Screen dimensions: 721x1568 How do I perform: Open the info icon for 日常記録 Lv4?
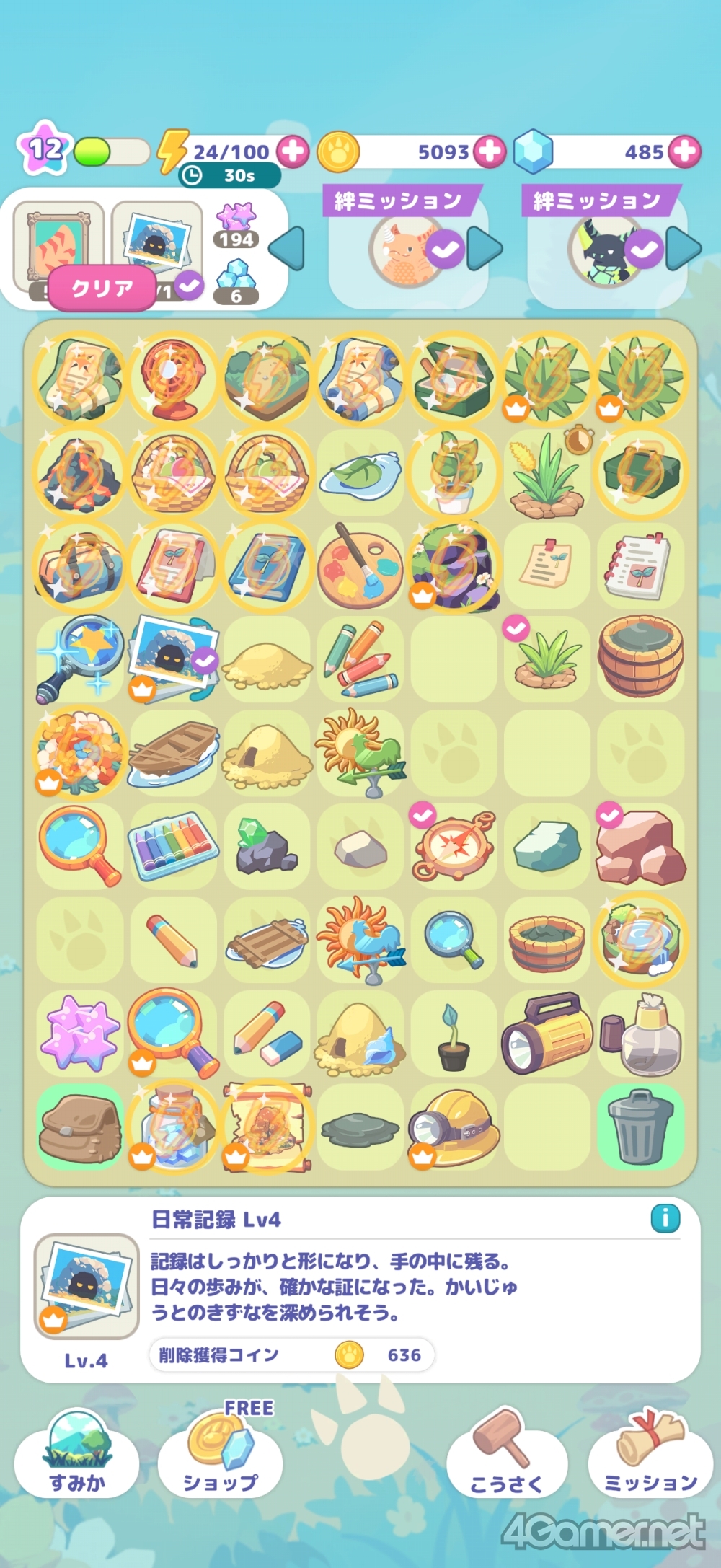click(x=665, y=1218)
